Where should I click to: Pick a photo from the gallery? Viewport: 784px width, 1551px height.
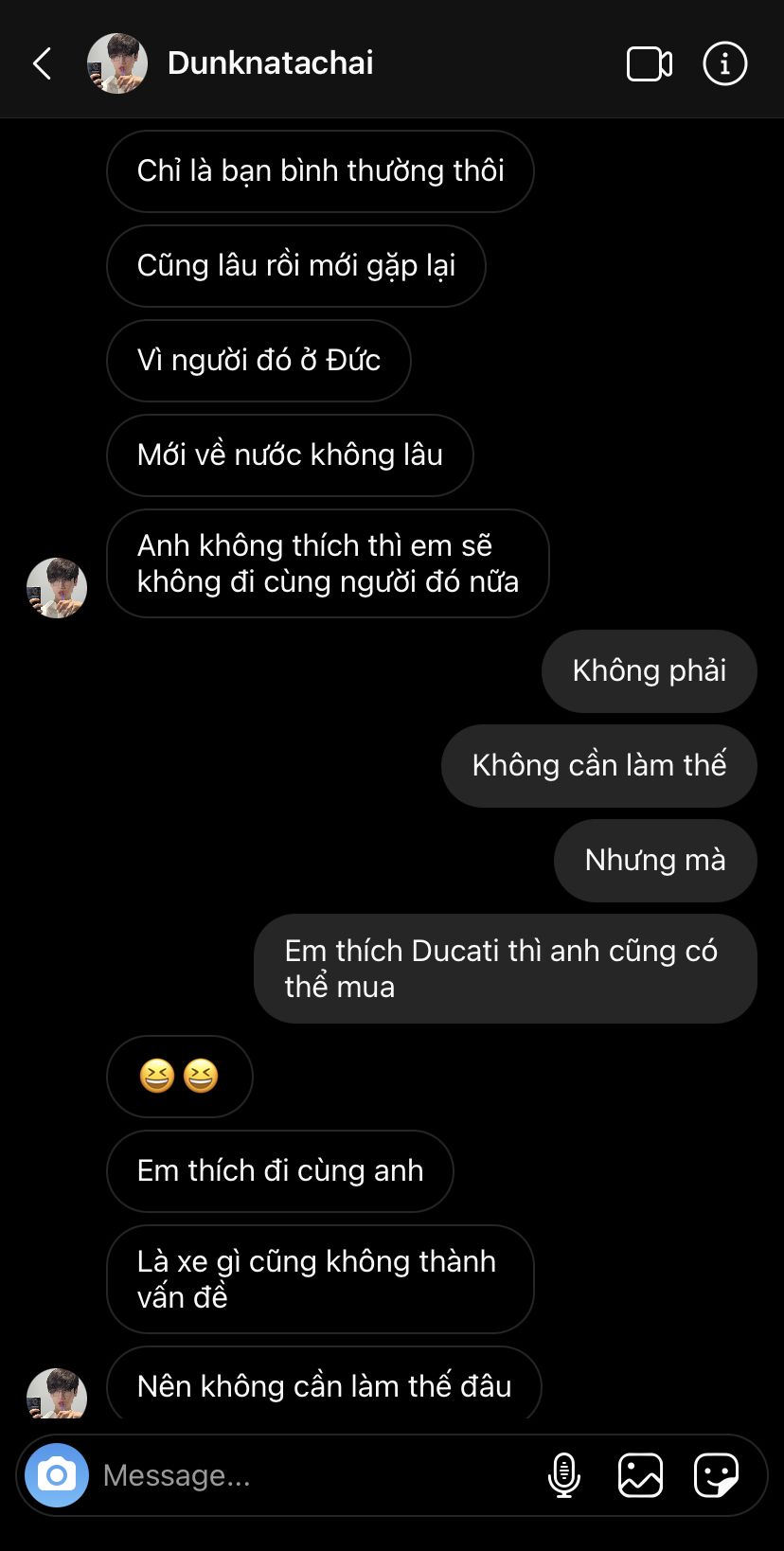click(641, 1474)
